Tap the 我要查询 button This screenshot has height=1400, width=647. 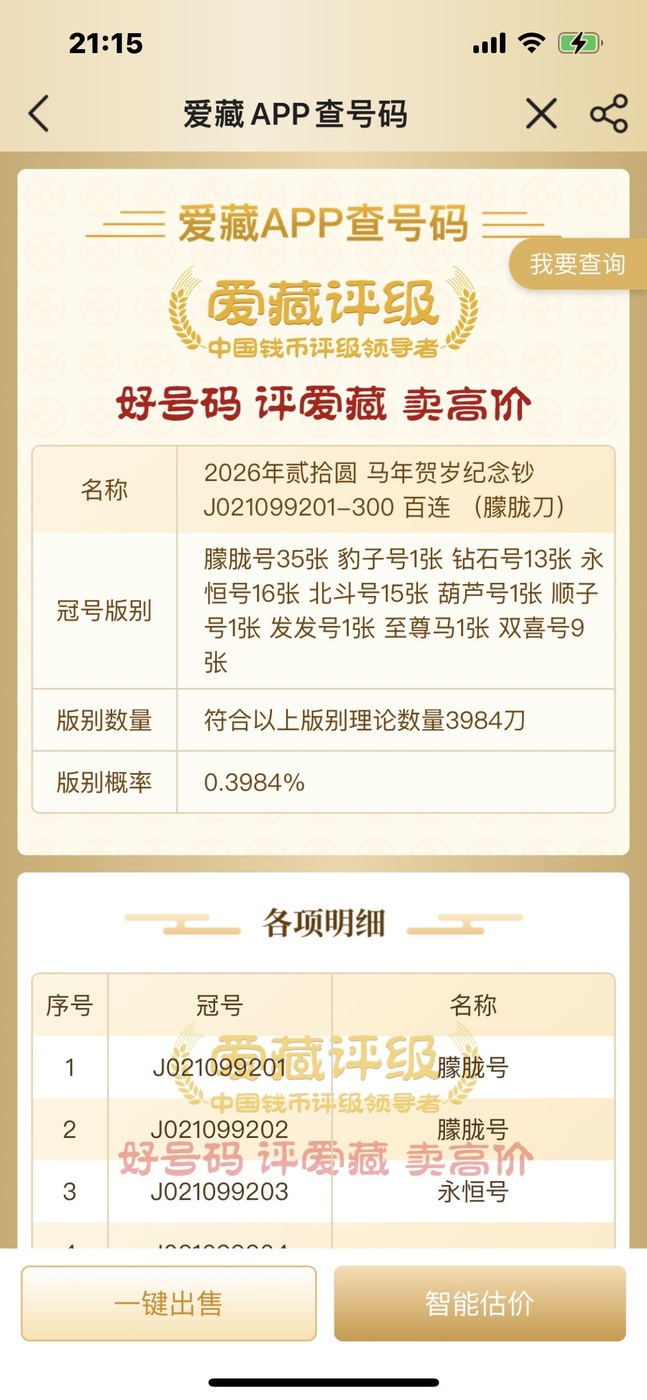(577, 264)
